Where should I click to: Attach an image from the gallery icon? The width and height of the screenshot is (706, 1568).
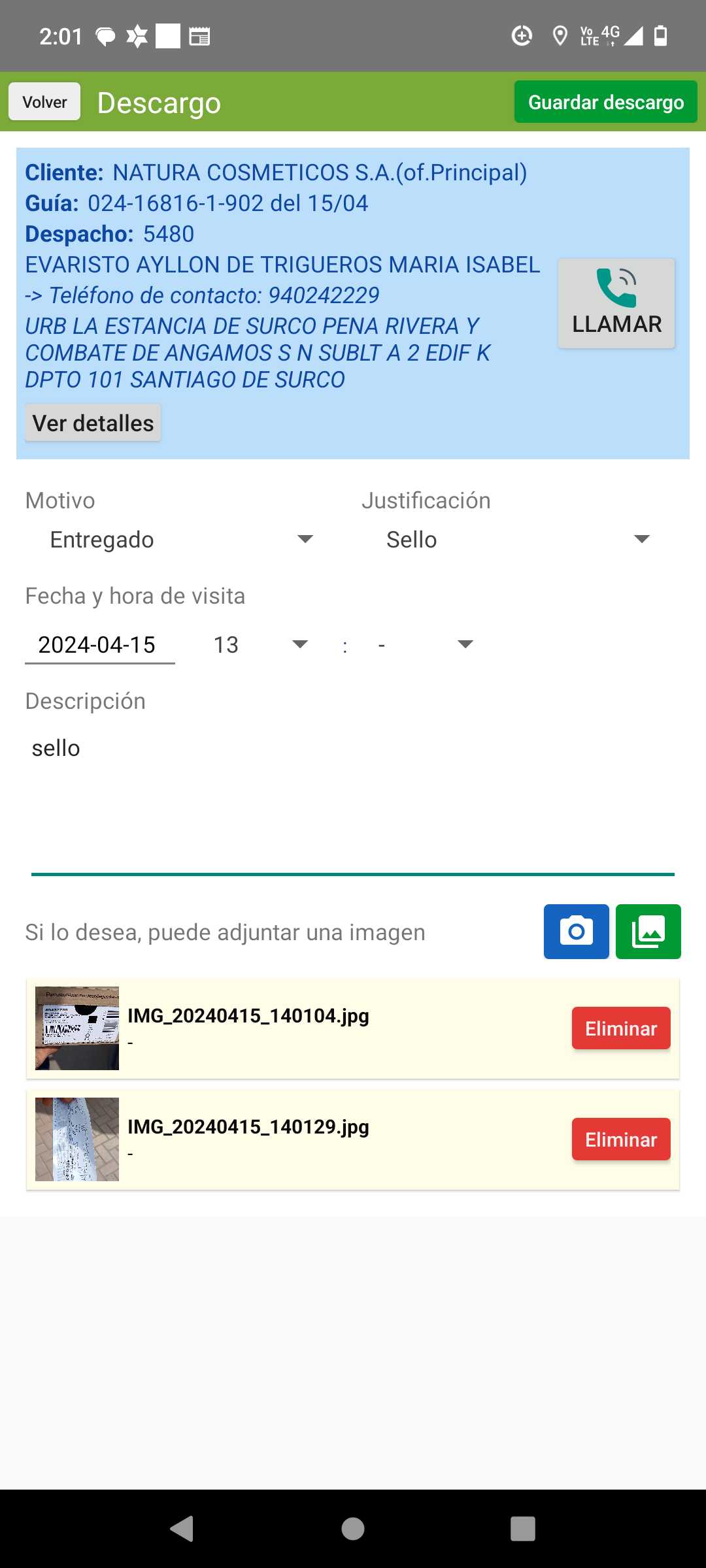click(x=648, y=932)
